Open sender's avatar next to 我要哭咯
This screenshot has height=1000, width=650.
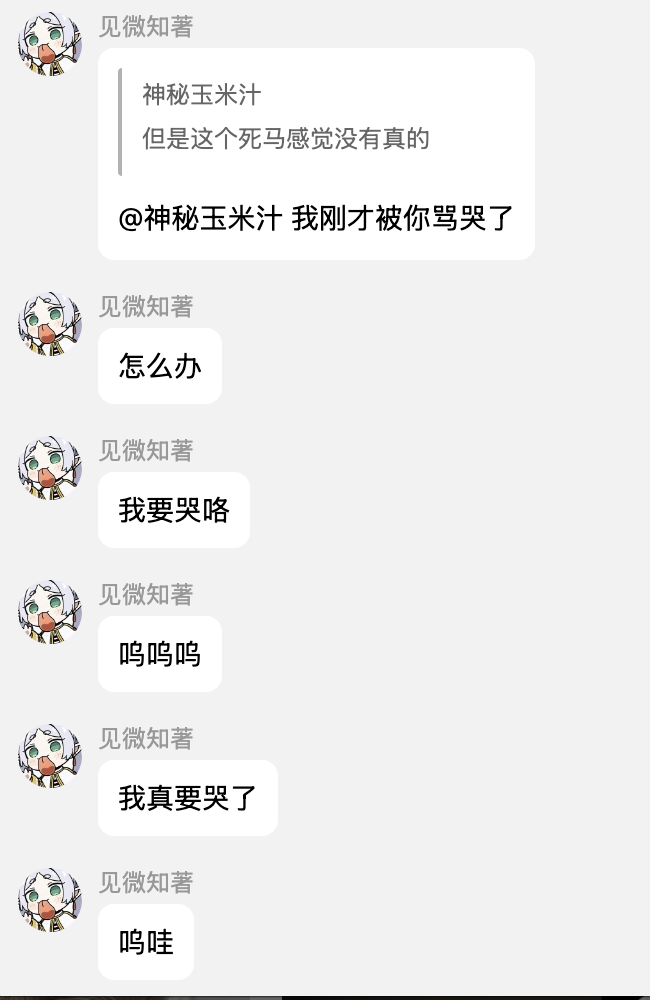click(x=50, y=468)
